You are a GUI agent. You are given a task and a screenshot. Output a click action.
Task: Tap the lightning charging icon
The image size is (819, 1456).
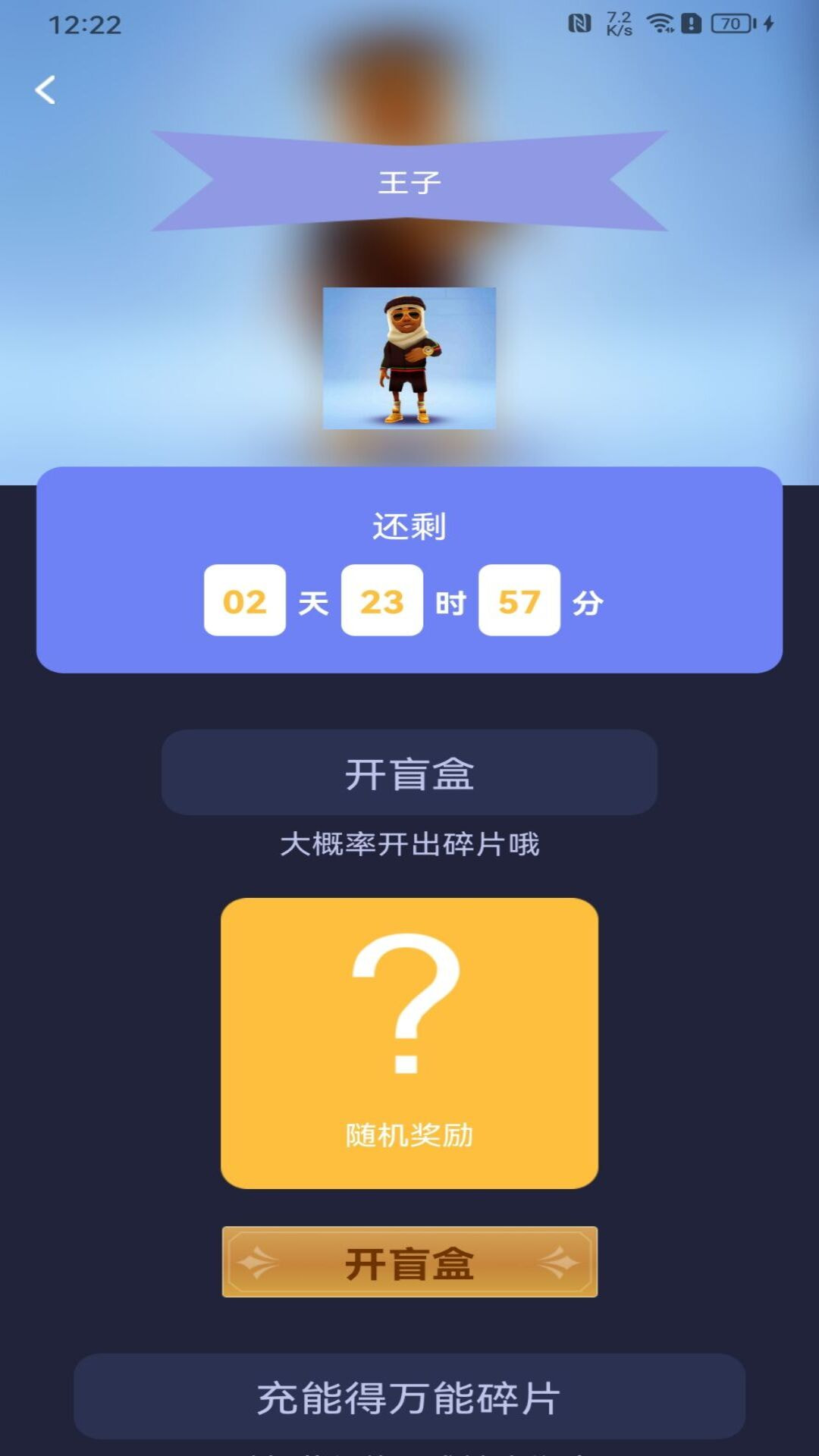coord(769,22)
